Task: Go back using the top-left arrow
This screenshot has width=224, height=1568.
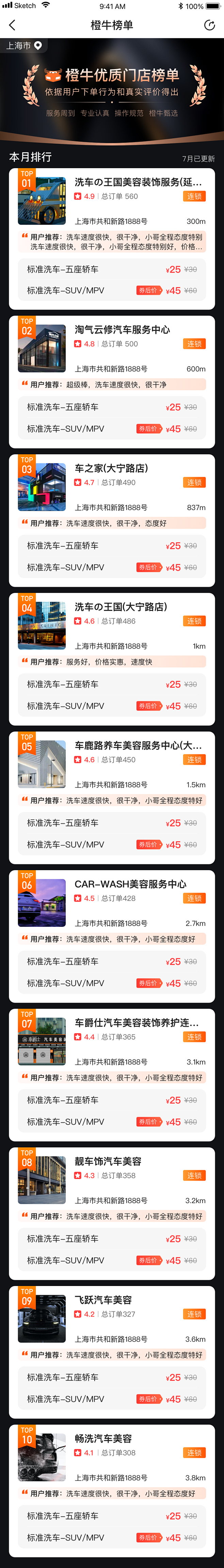Action: click(x=12, y=25)
